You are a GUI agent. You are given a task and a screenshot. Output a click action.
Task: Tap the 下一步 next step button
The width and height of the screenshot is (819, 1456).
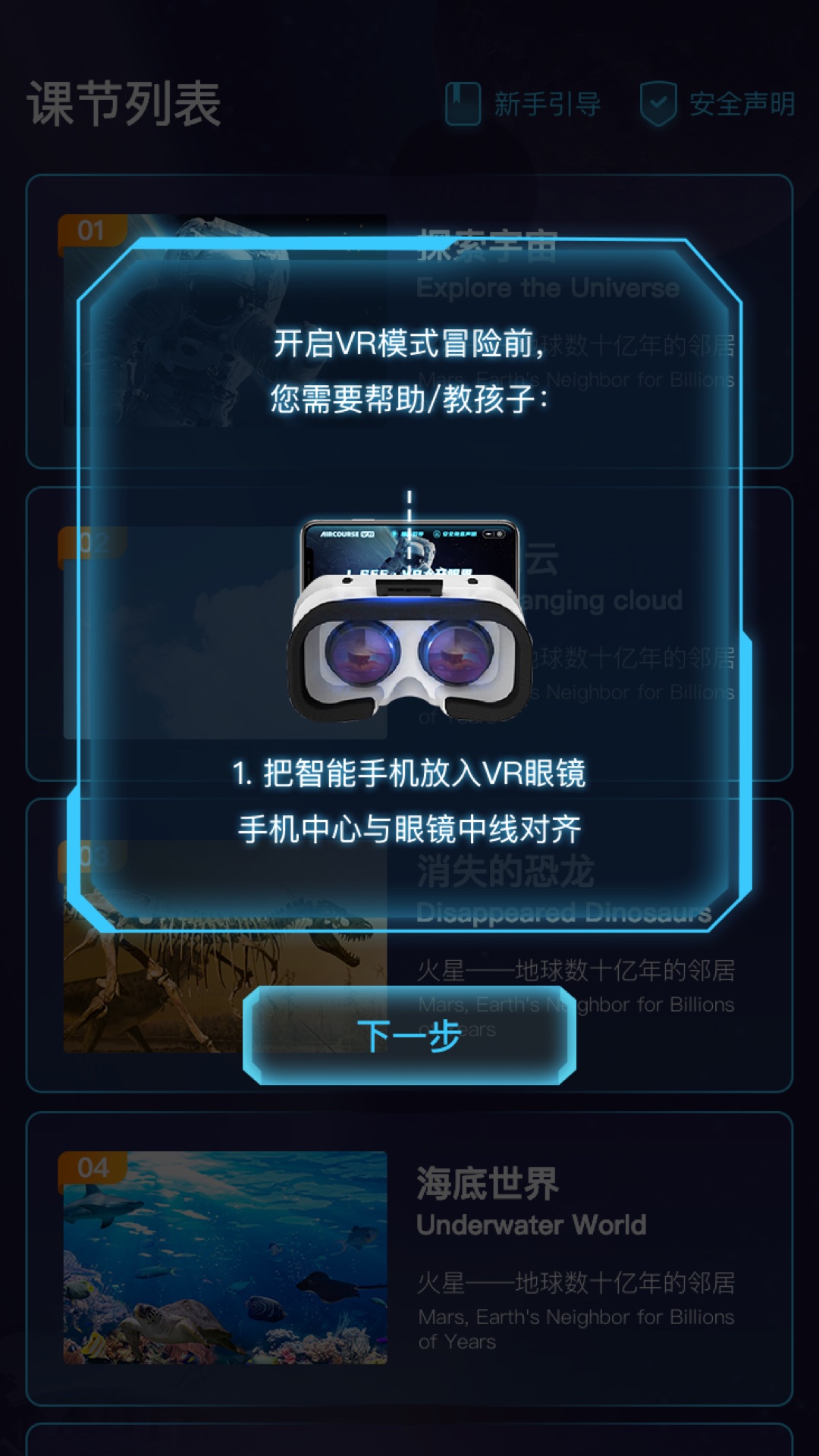coord(409,1036)
